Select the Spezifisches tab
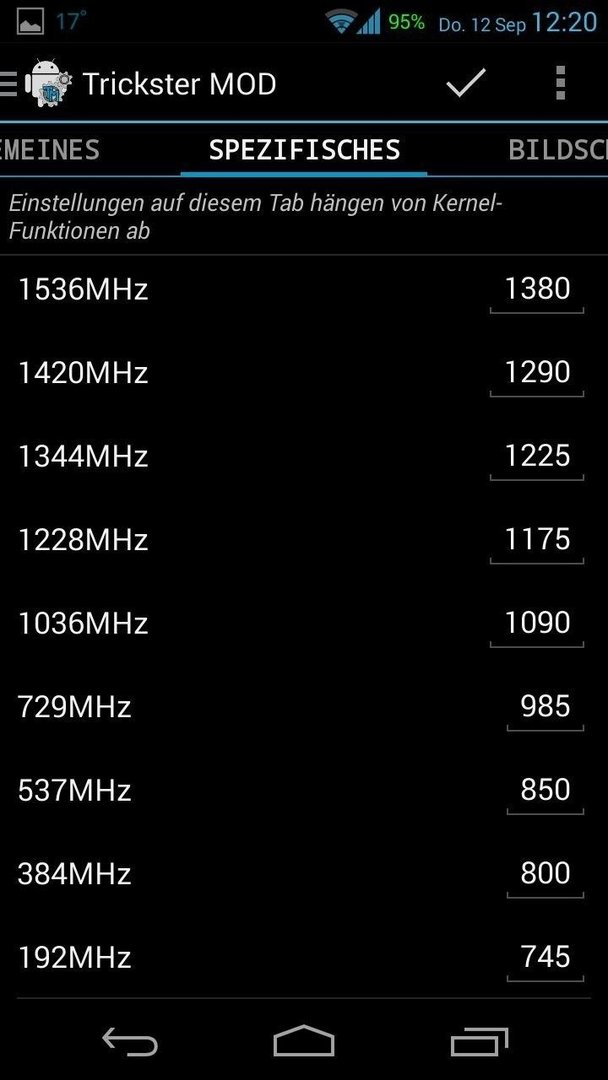Screen dimensions: 608x1080 click(304, 150)
